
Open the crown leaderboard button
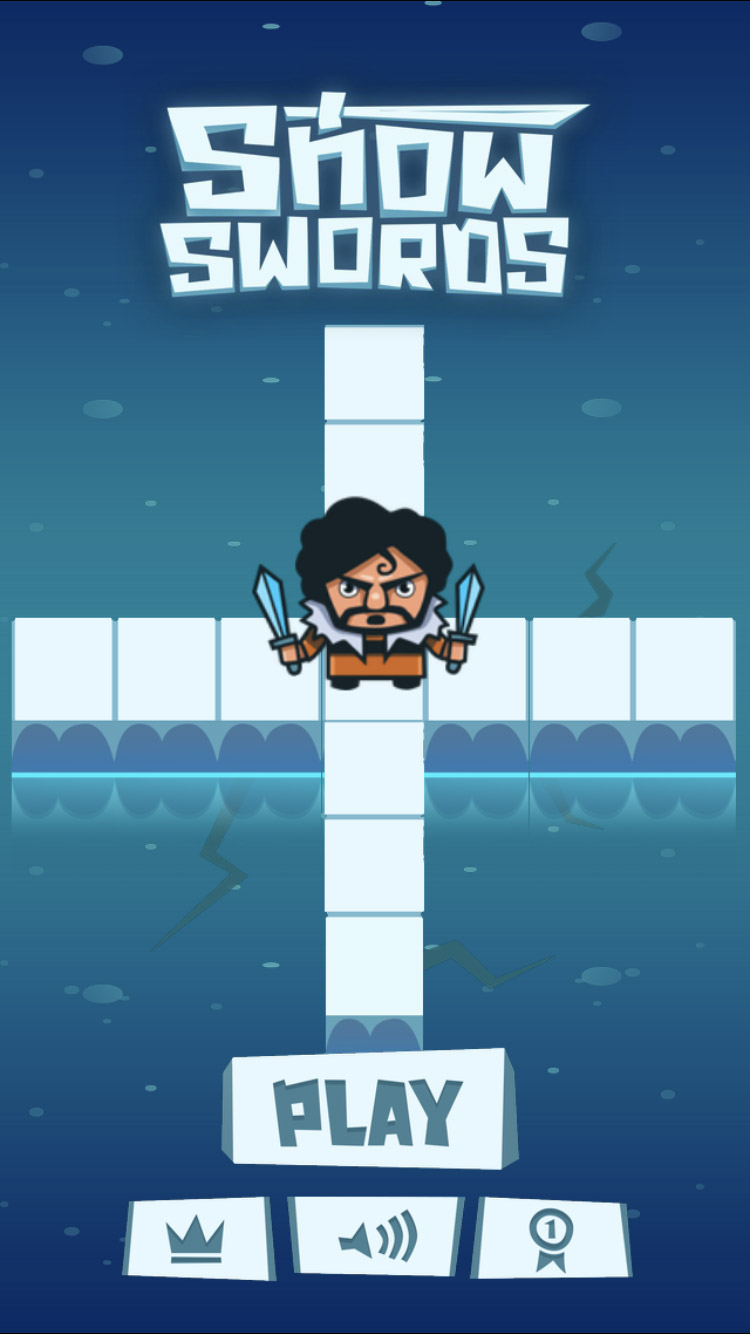[196, 1239]
